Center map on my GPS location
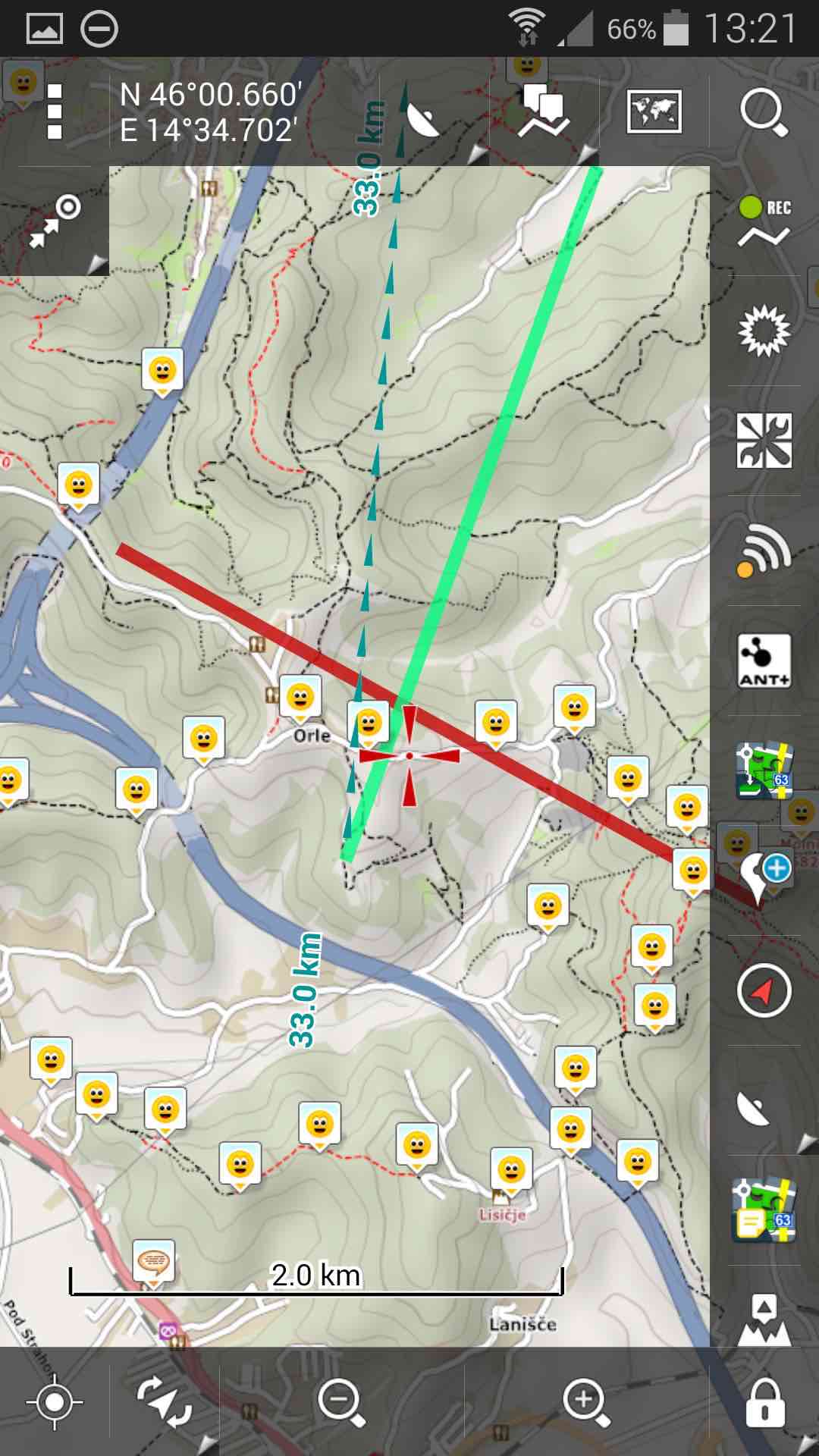819x1456 pixels. [x=54, y=1403]
